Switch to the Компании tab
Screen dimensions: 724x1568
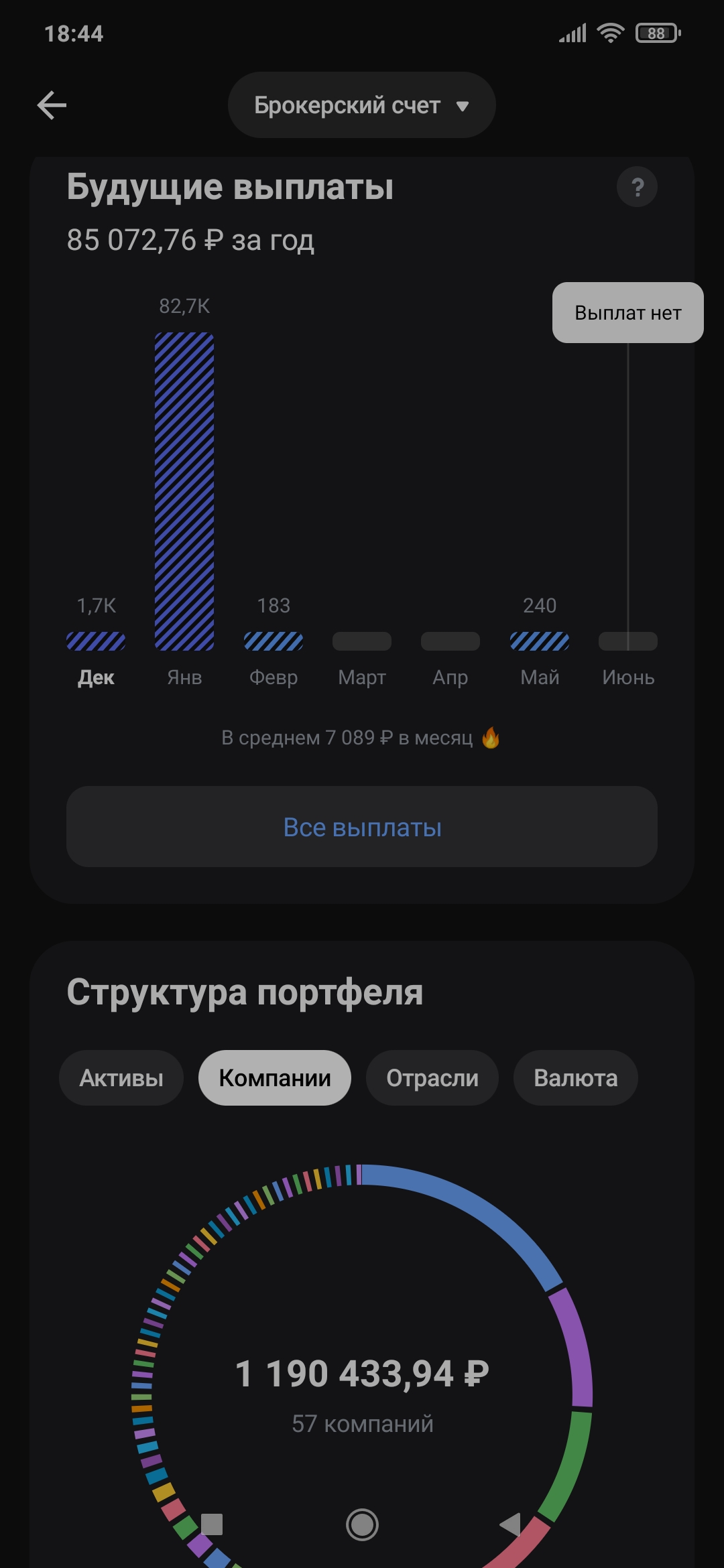click(275, 1077)
